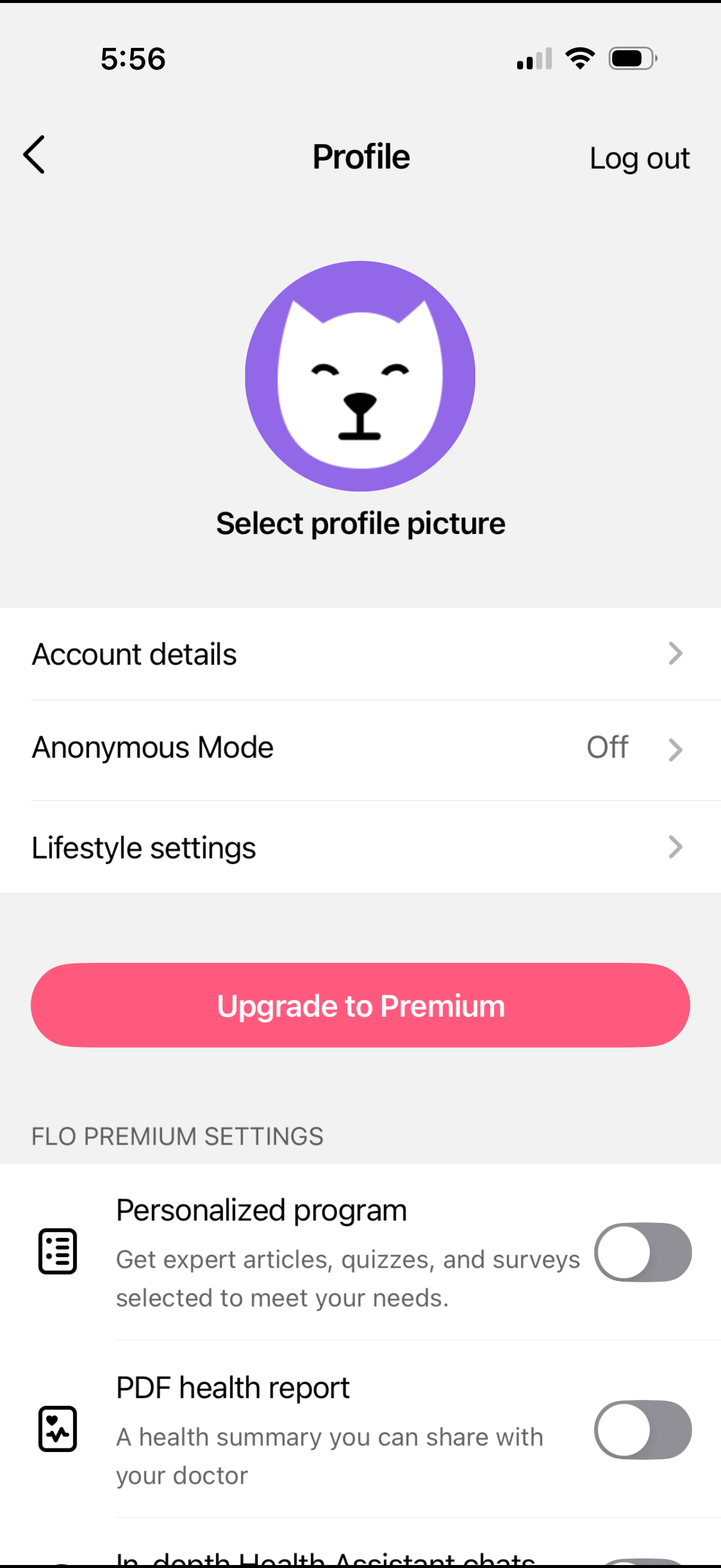
Task: Select the Profile title
Action: tap(360, 157)
